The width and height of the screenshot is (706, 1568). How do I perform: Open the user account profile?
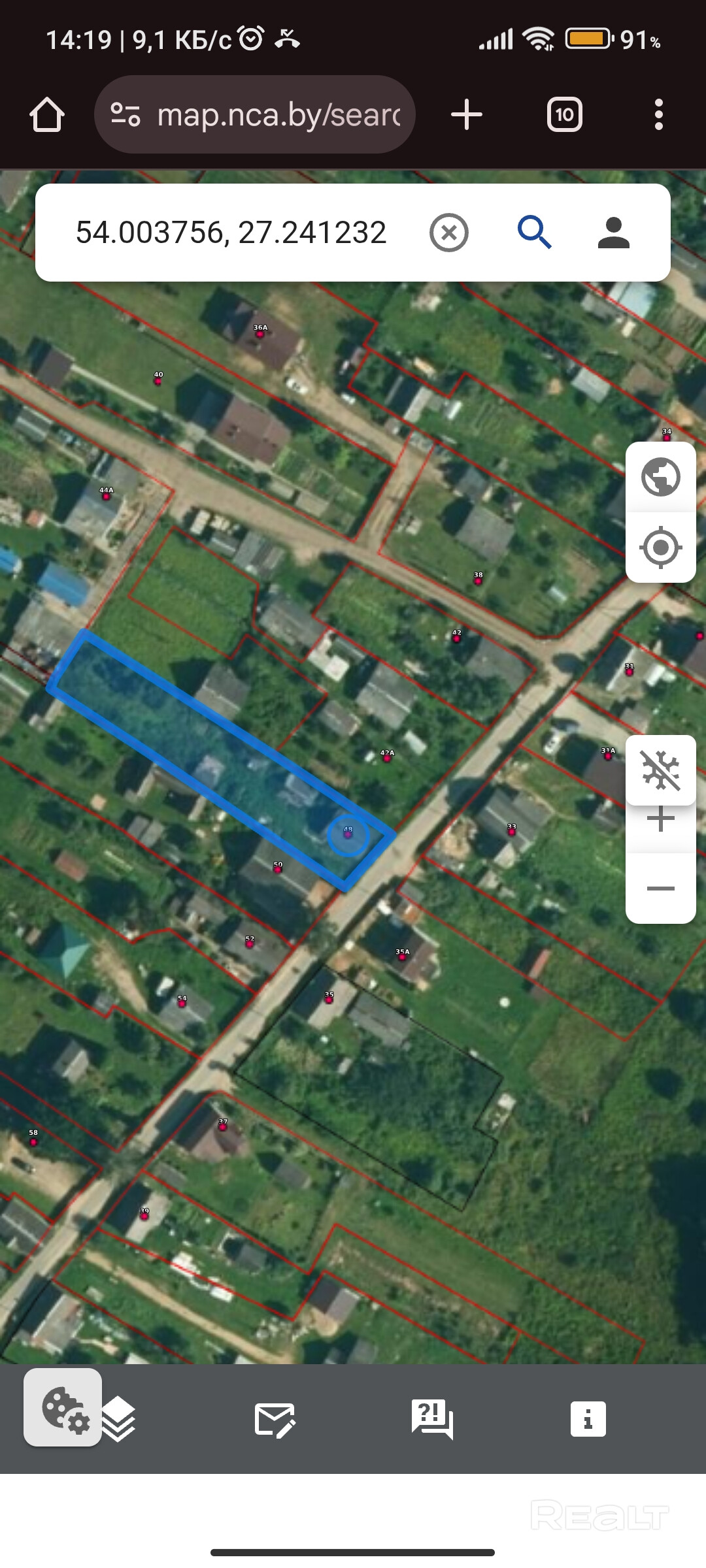pos(613,233)
